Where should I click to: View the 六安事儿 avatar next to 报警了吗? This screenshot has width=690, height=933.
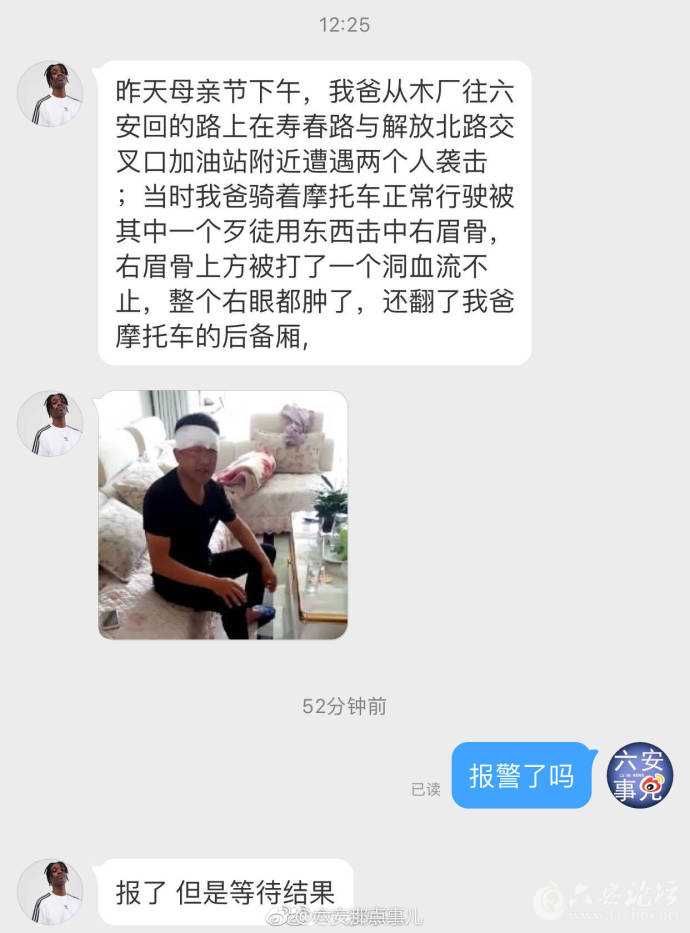coord(640,775)
